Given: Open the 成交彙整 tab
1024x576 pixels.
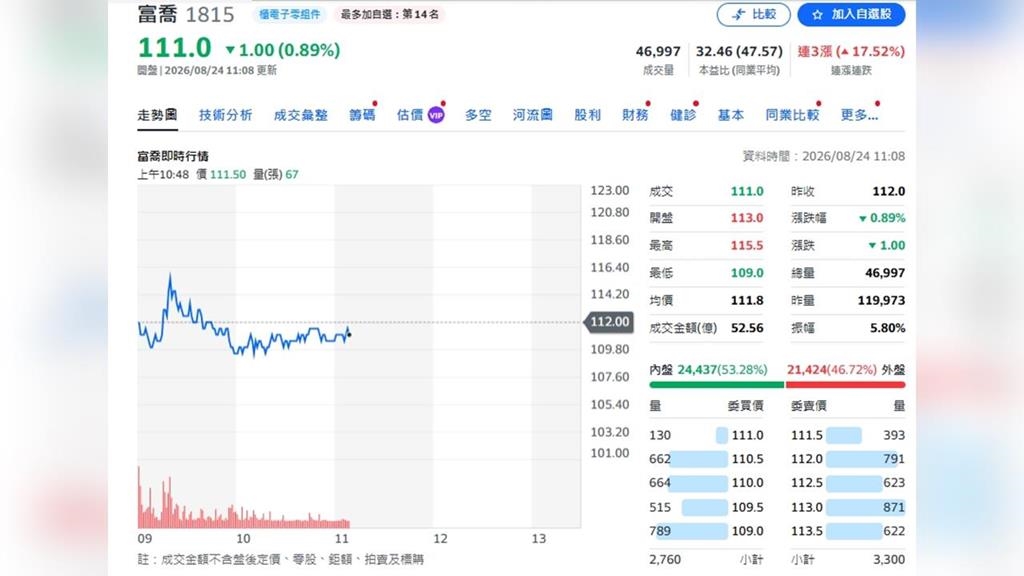Looking at the screenshot, I should pyautogui.click(x=300, y=115).
